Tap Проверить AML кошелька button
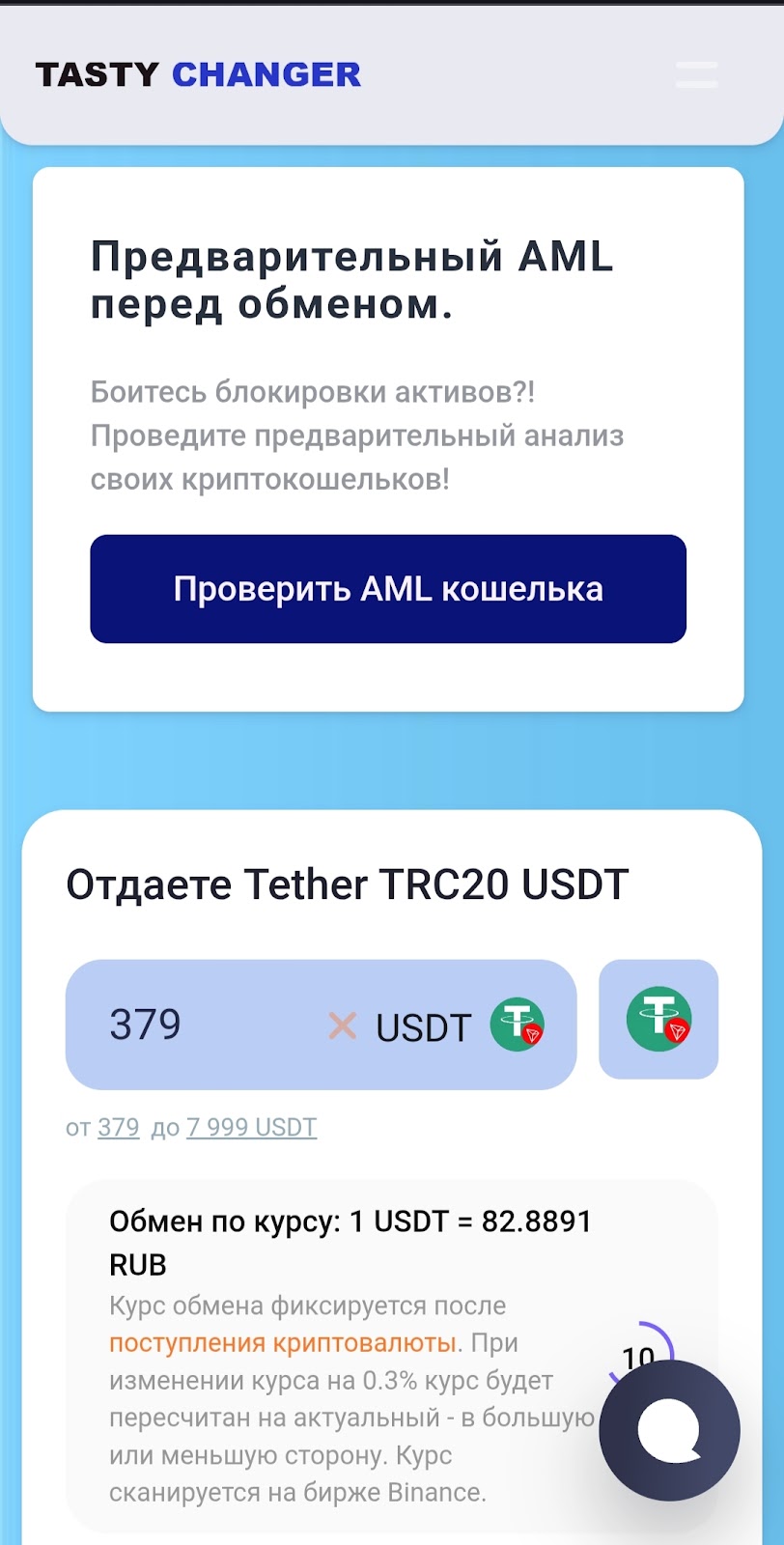Screen dimensions: 784x1545 tap(388, 589)
